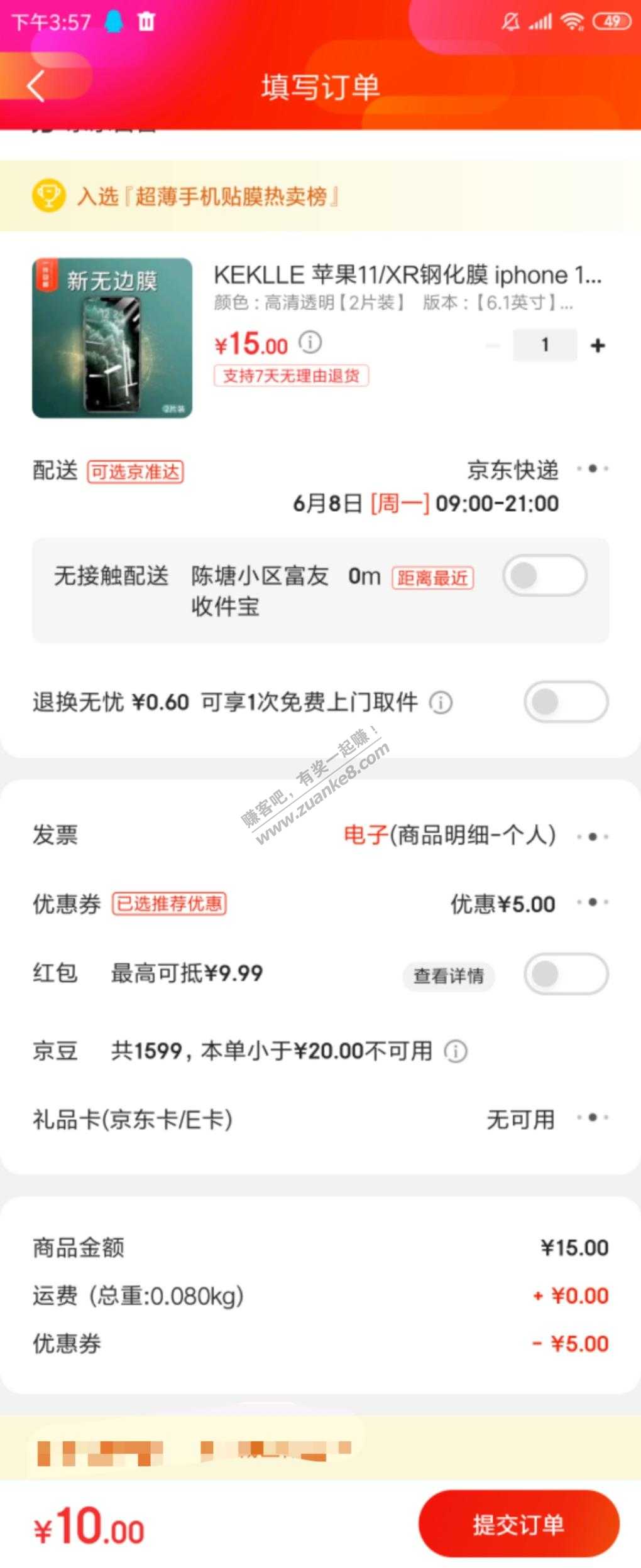This screenshot has height=1568, width=641.
Task: Tap 查看详情 for 红包
Action: (448, 975)
